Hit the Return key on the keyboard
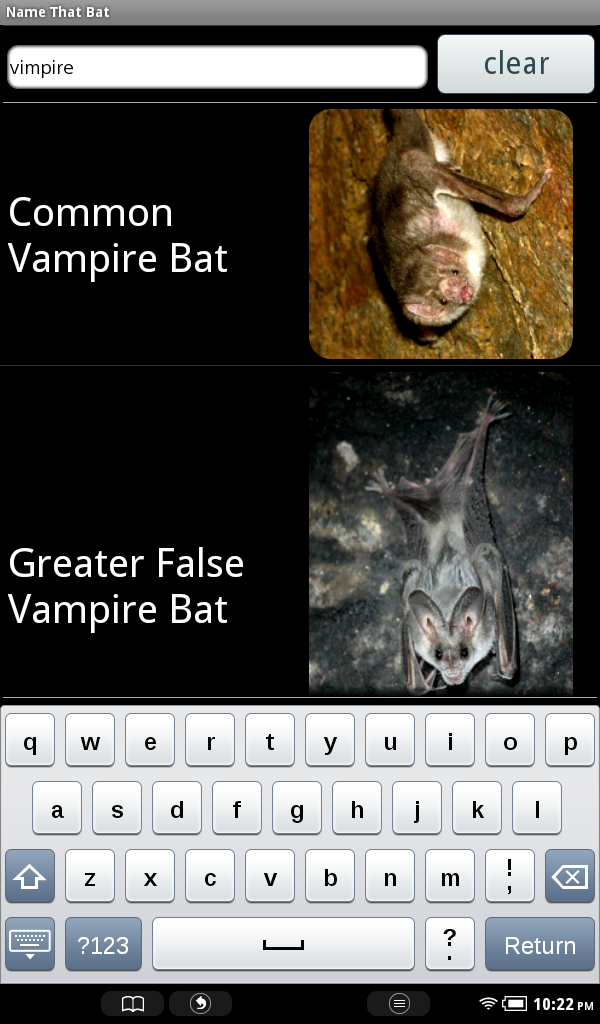The image size is (600, 1024). coord(540,945)
